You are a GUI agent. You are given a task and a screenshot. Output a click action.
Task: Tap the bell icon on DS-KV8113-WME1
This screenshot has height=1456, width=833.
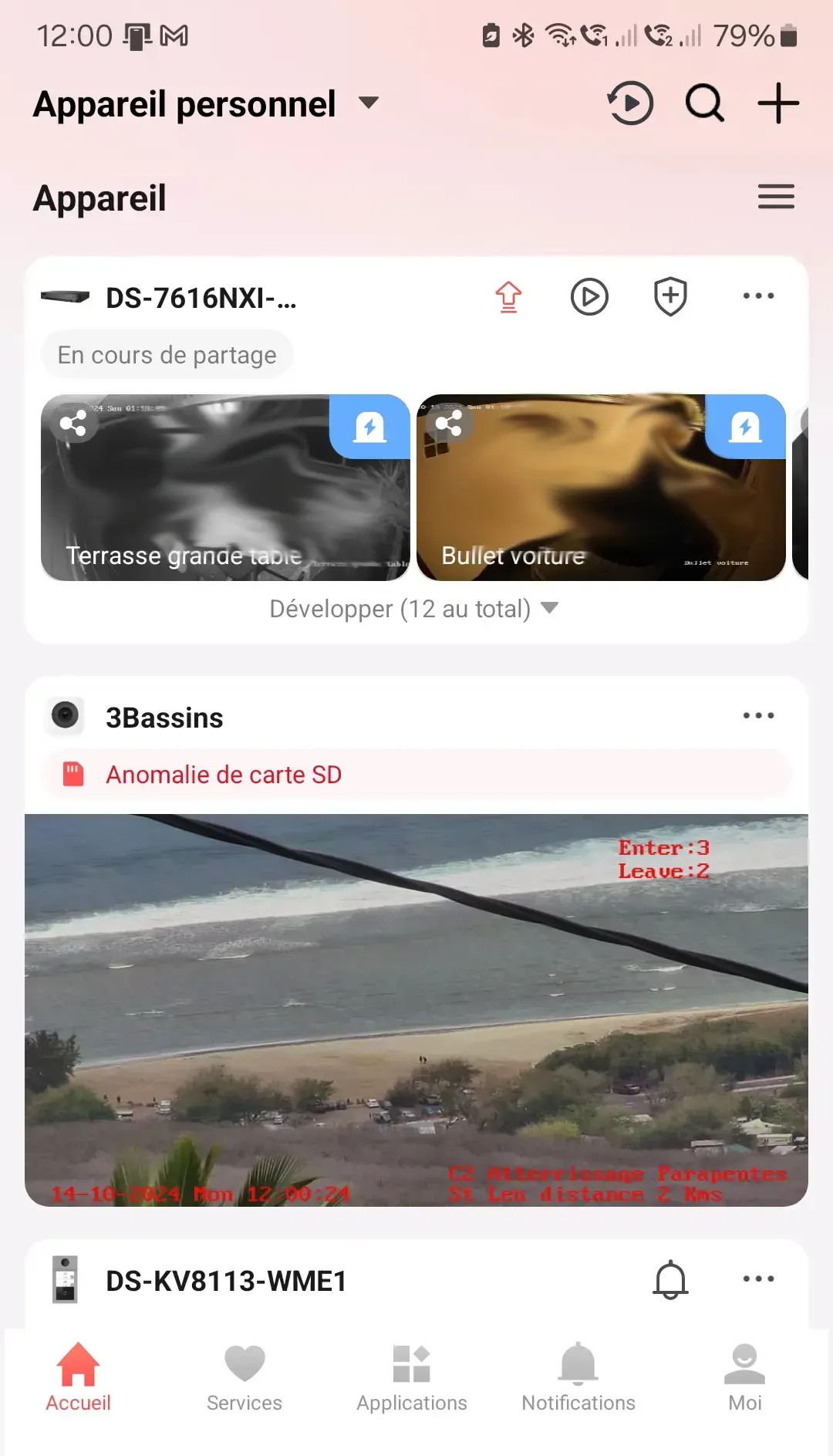(x=670, y=1280)
